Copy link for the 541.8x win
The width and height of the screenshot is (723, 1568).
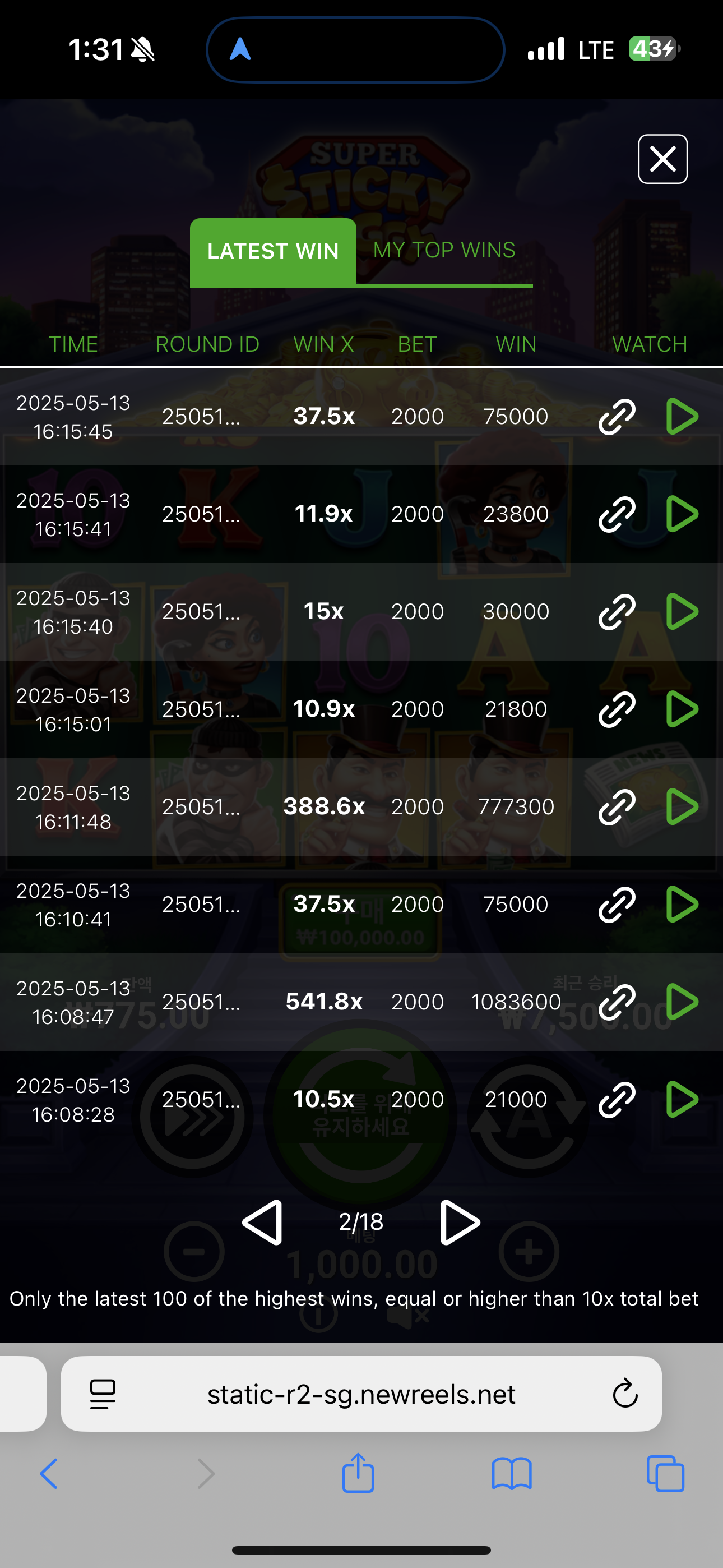[x=617, y=1001]
